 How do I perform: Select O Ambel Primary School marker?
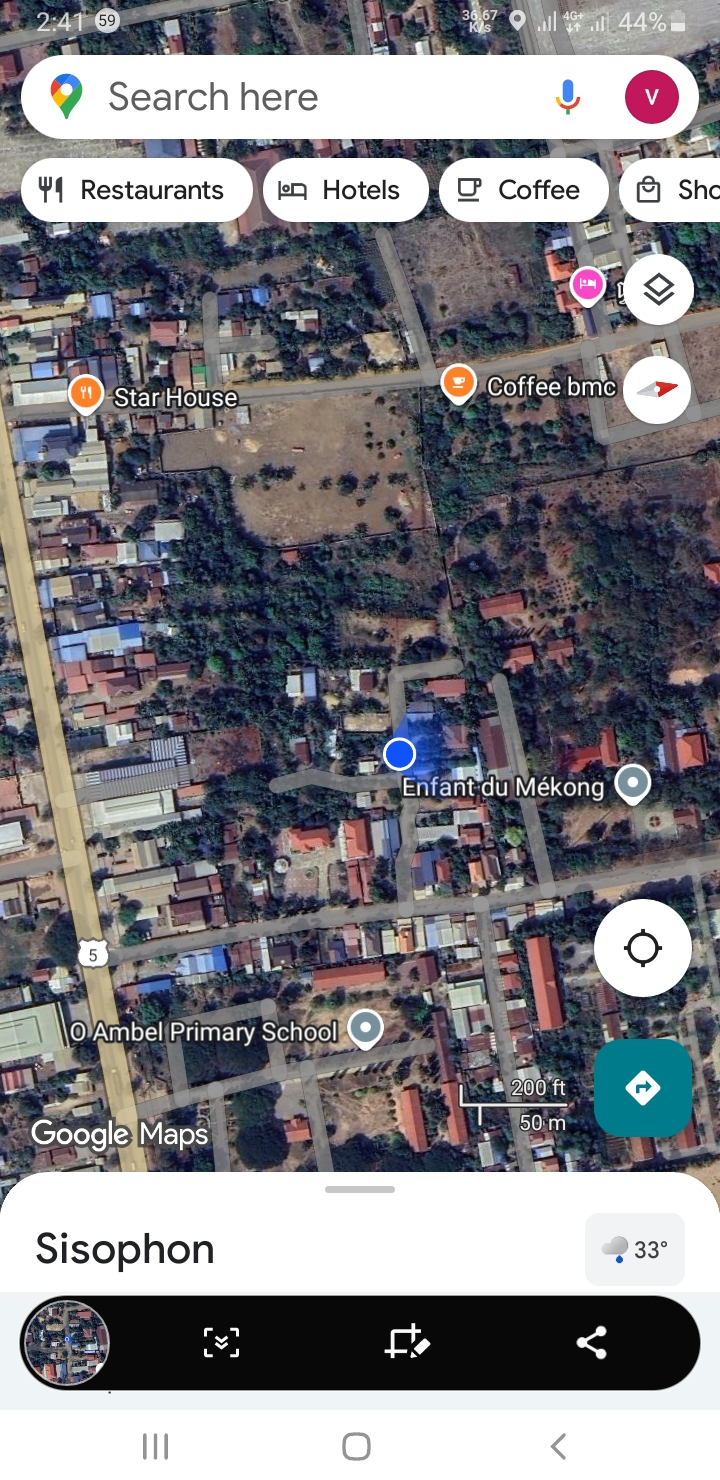pos(365,1028)
